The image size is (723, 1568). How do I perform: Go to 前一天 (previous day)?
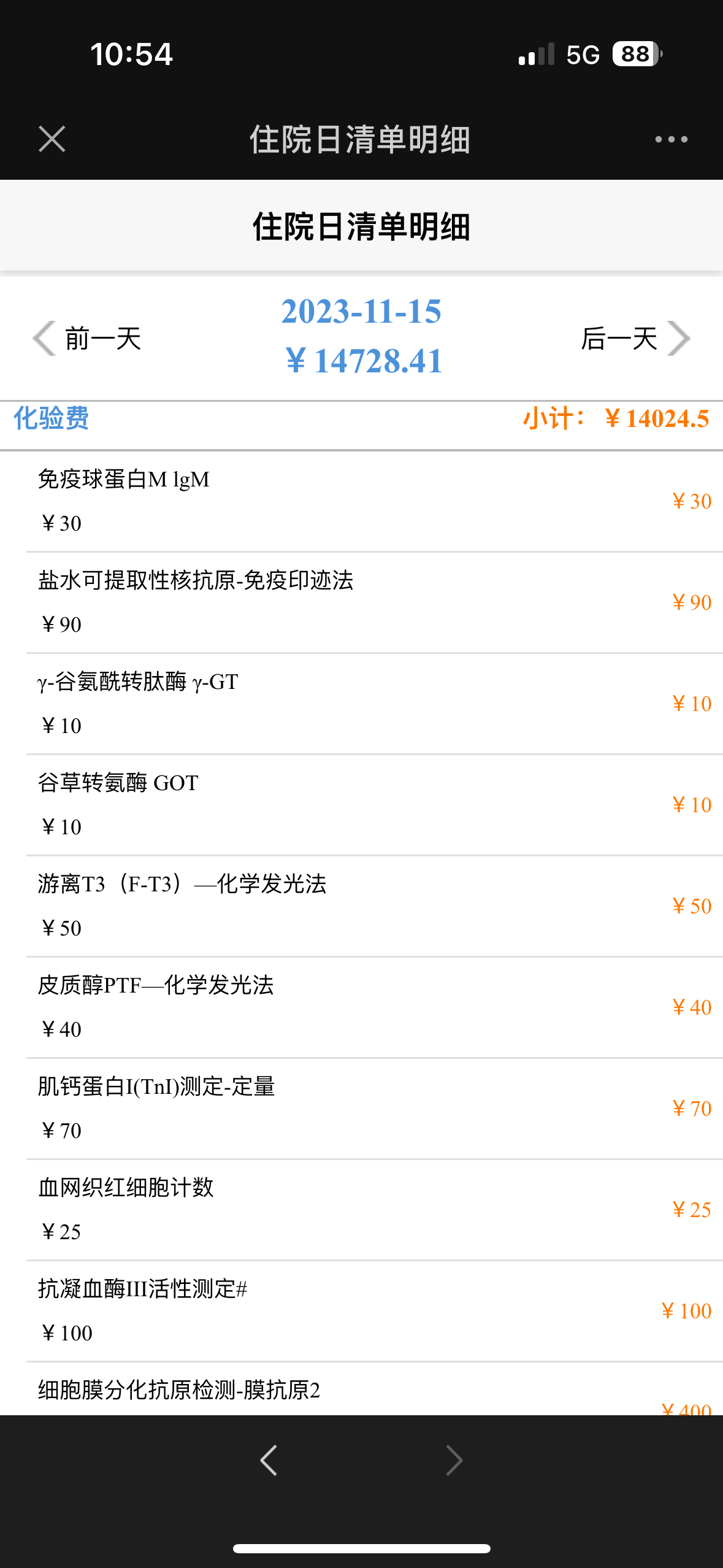coord(87,339)
